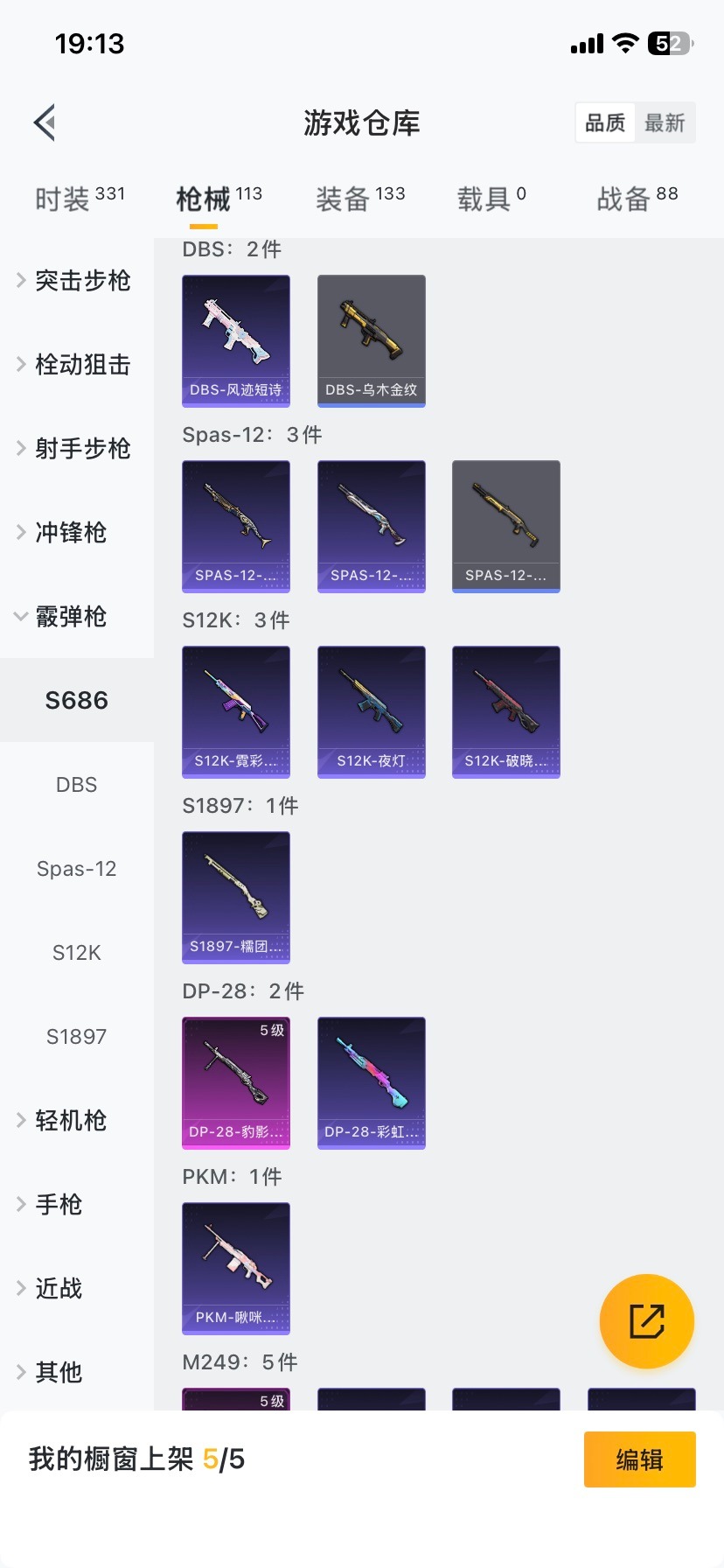Image resolution: width=724 pixels, height=1568 pixels.
Task: Open the S1897-糯团 weapon icon
Action: pyautogui.click(x=235, y=897)
